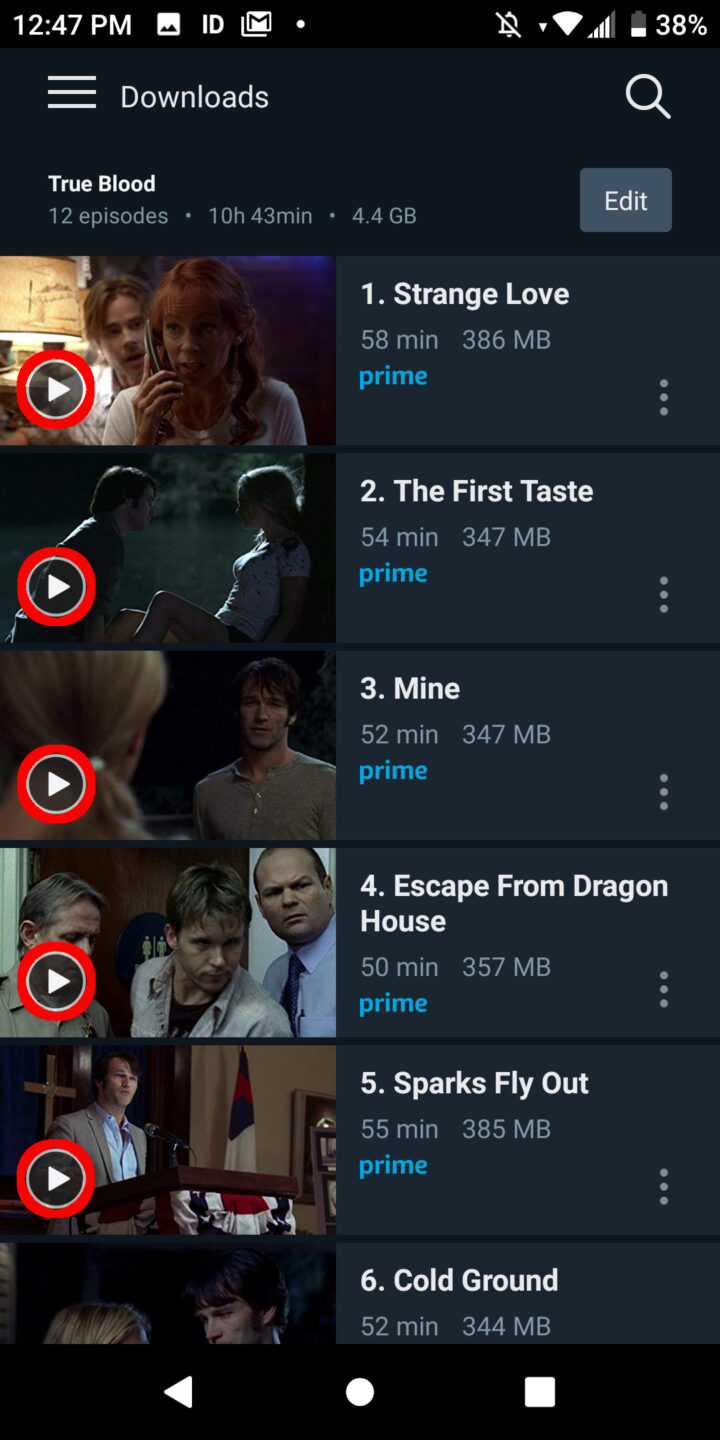Screen dimensions: 720x1440
Task: Open options menu for Strange Love
Action: click(663, 397)
